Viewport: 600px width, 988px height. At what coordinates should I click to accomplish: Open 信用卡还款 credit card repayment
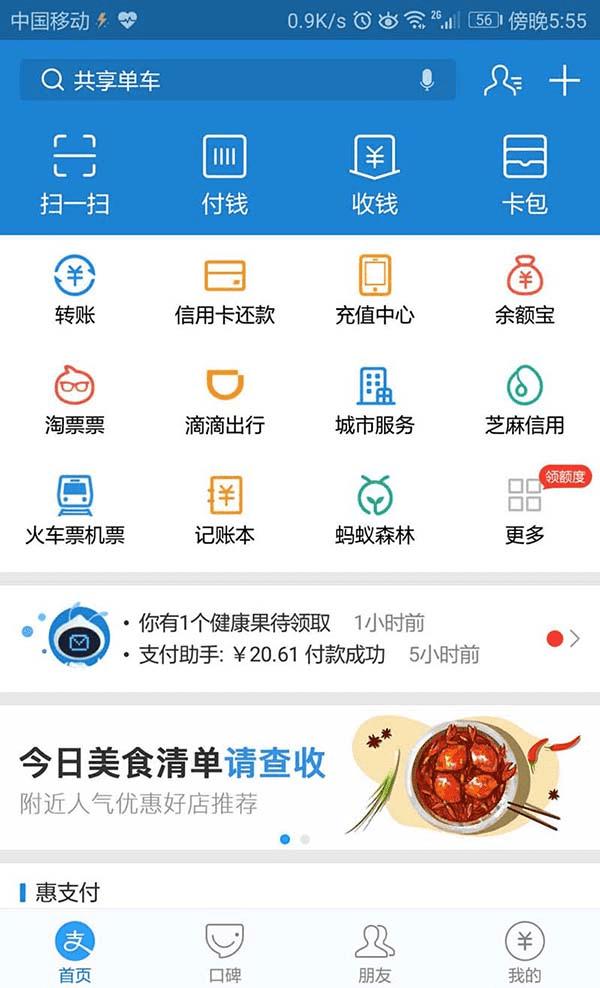(225, 290)
